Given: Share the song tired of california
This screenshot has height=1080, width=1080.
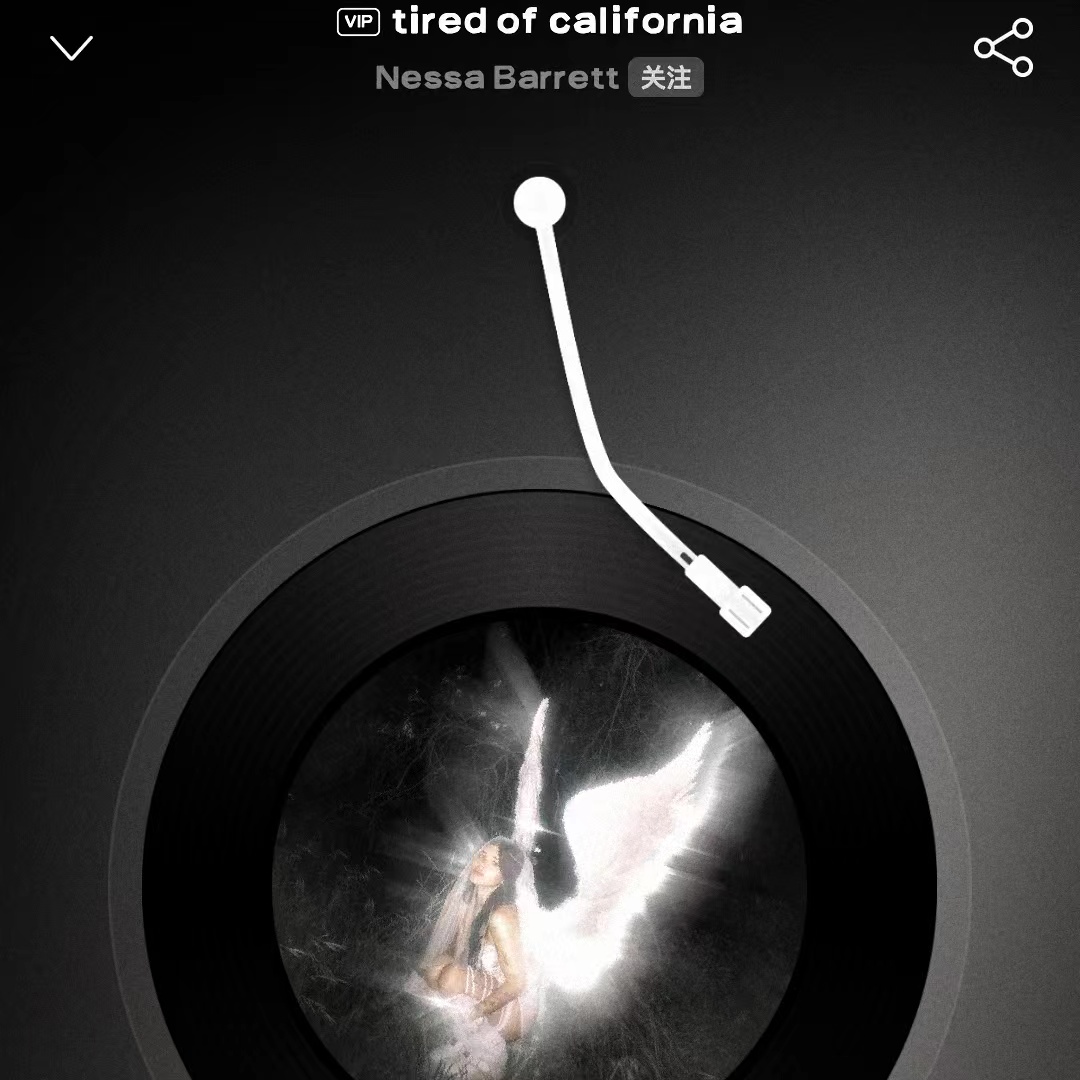Looking at the screenshot, I should [1003, 47].
